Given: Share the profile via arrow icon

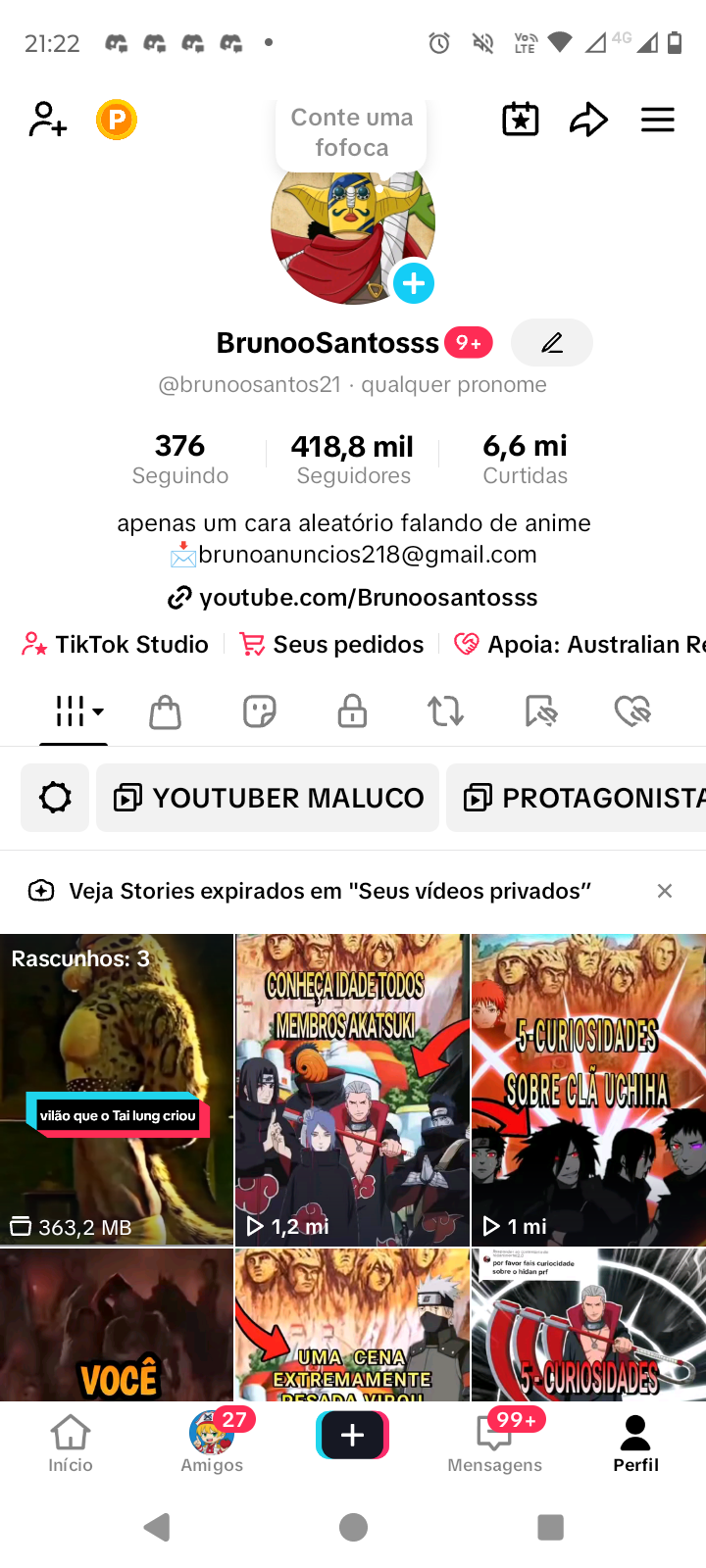Looking at the screenshot, I should [588, 120].
